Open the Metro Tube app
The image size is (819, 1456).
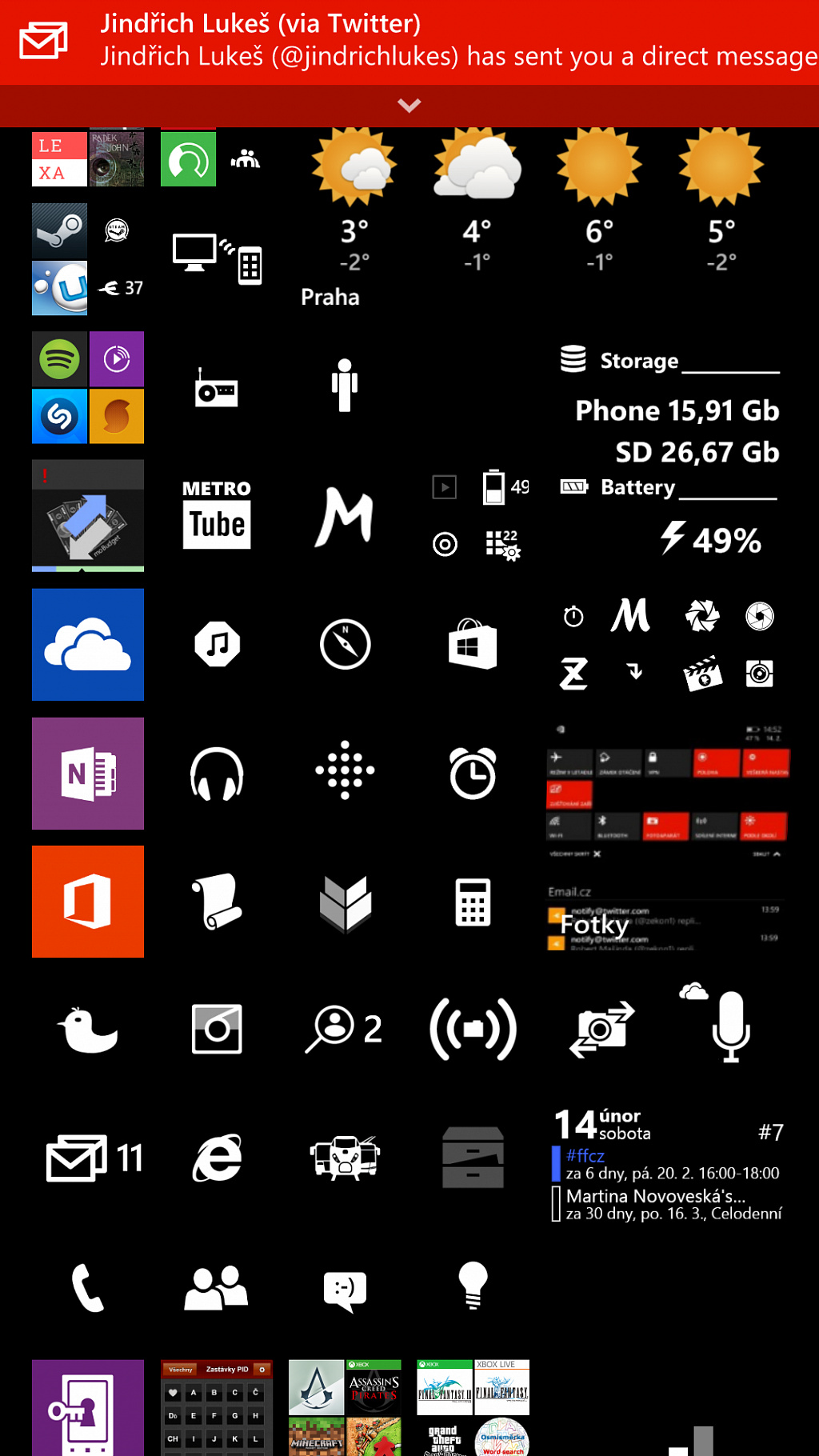tap(217, 515)
